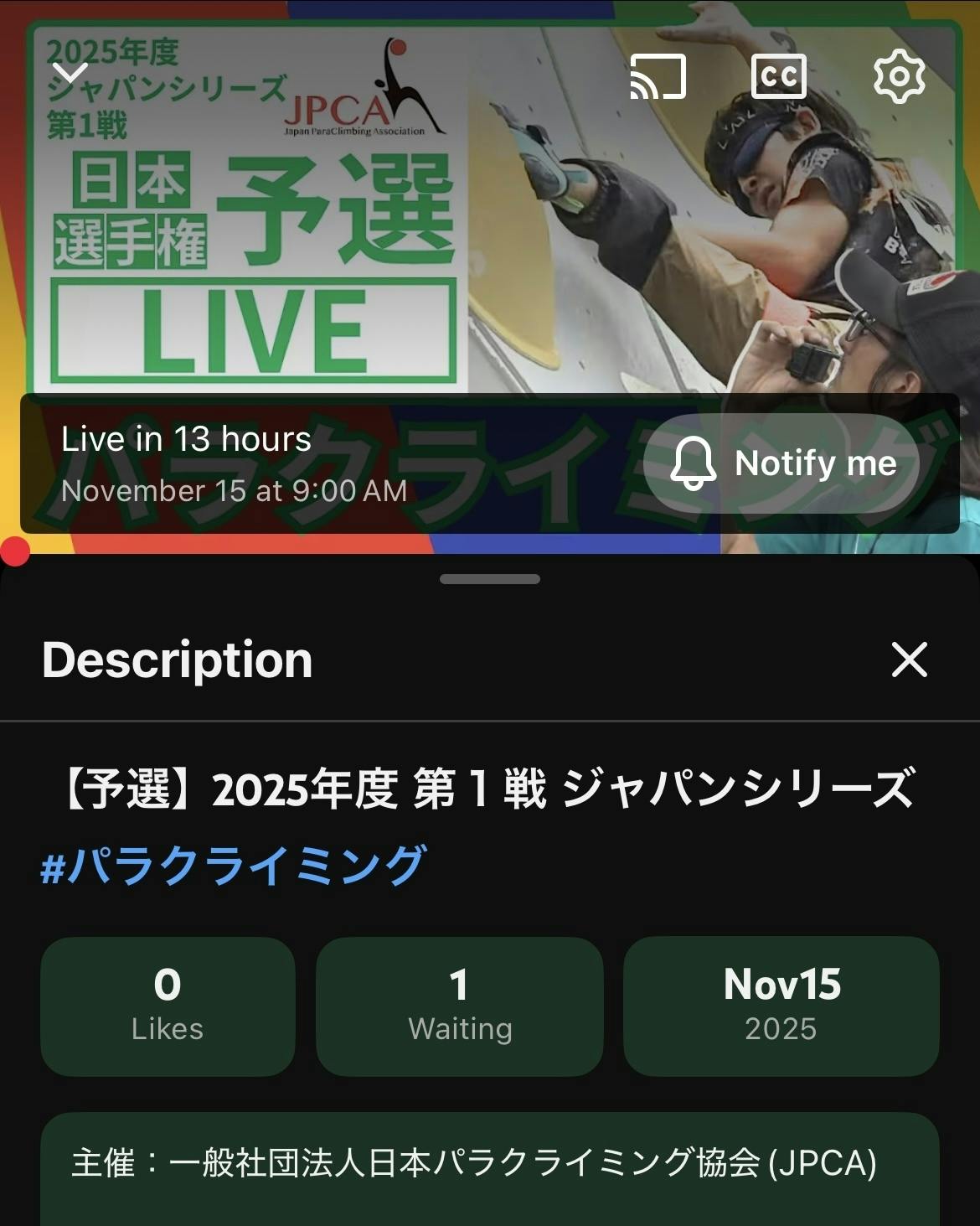Cast the video to another device
This screenshot has height=1226, width=980.
[658, 77]
